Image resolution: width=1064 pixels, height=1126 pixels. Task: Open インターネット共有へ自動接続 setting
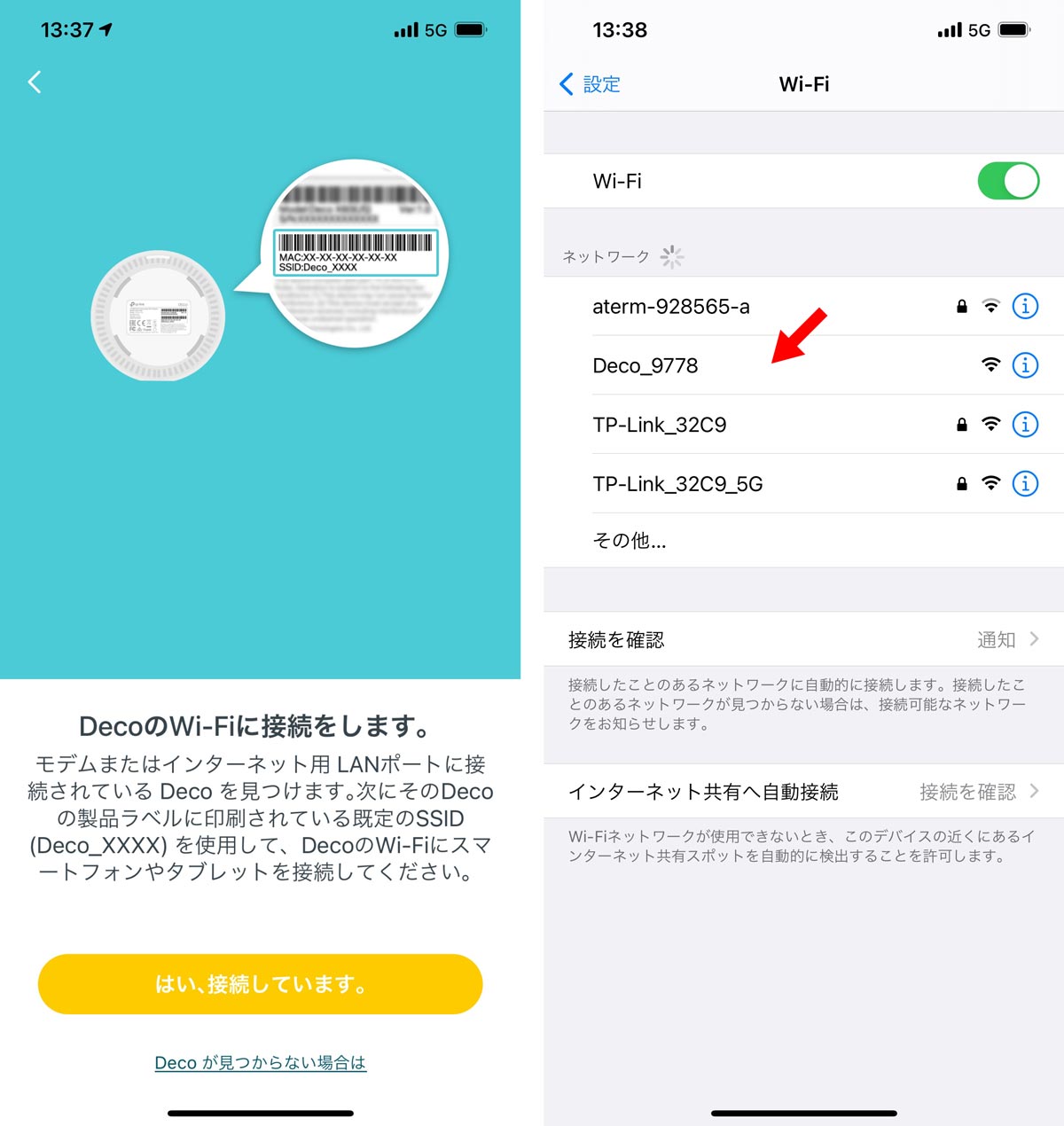[802, 792]
